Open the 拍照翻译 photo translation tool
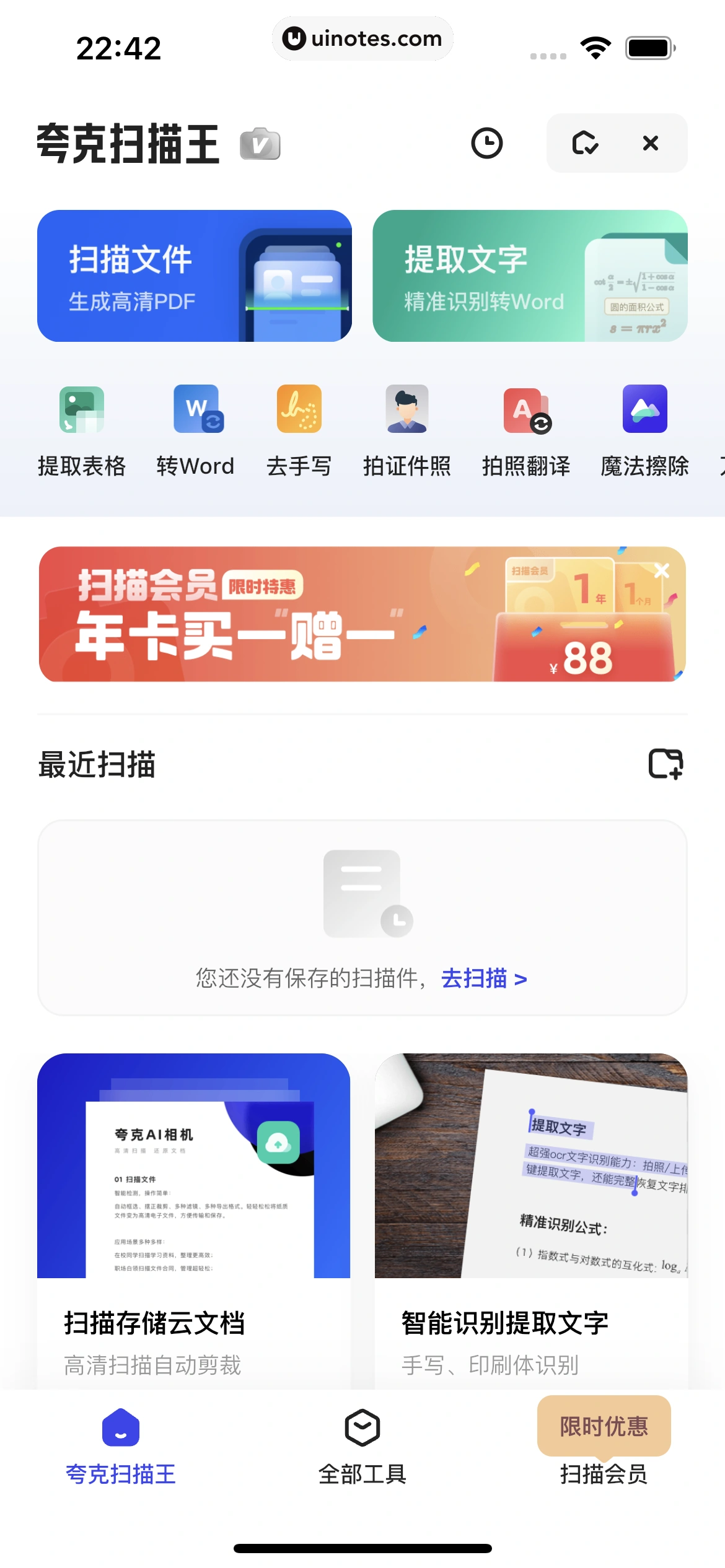This screenshot has width=725, height=1568. point(524,411)
